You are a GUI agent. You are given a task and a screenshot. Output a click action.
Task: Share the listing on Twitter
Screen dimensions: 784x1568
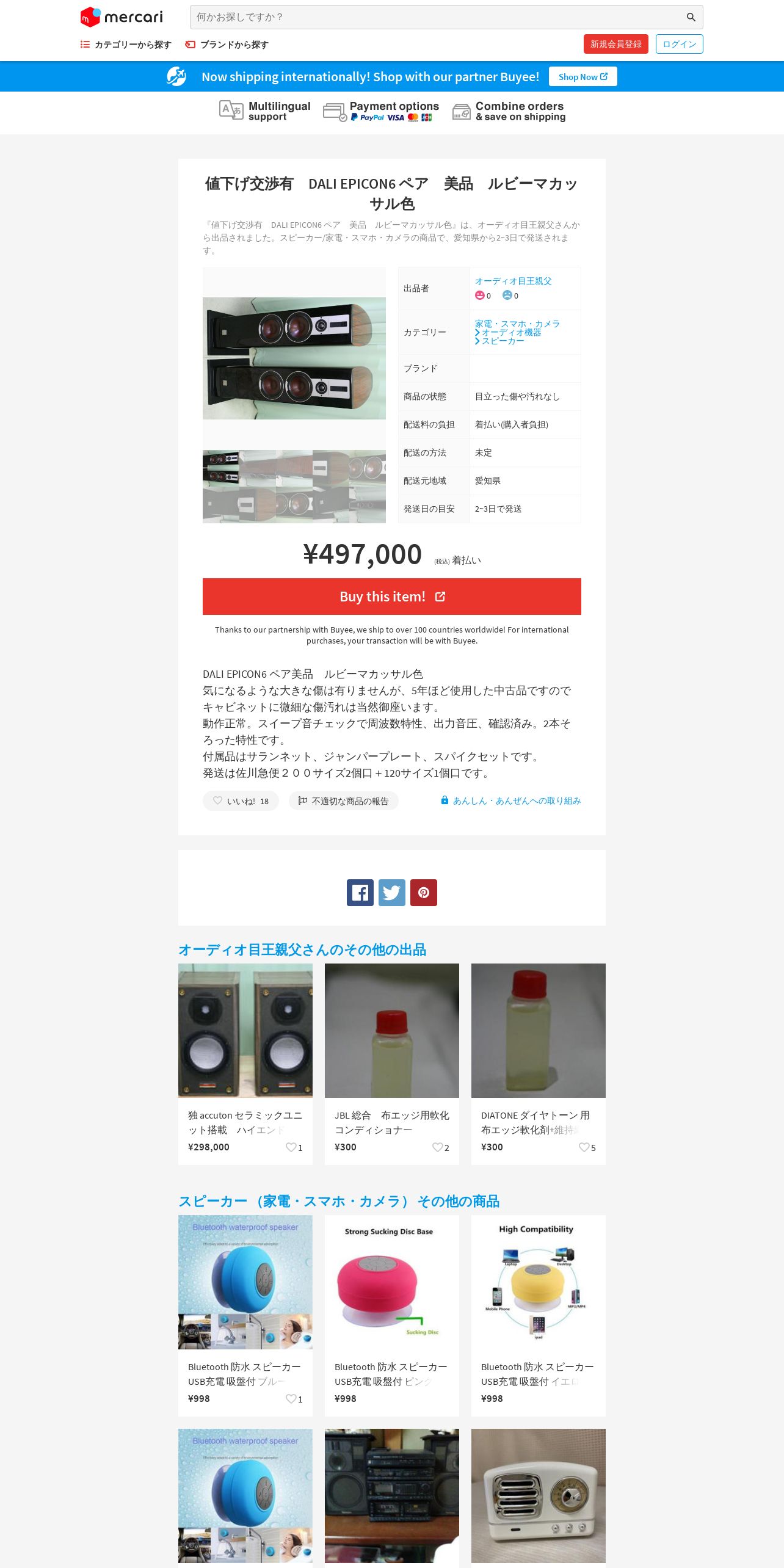click(392, 893)
